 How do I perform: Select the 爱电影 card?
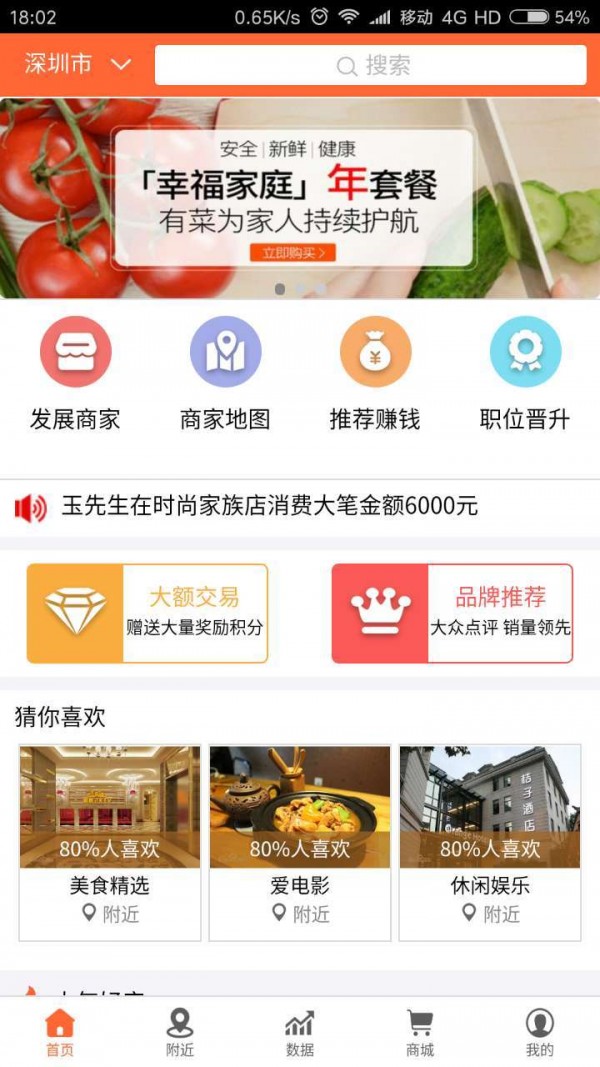[x=300, y=842]
